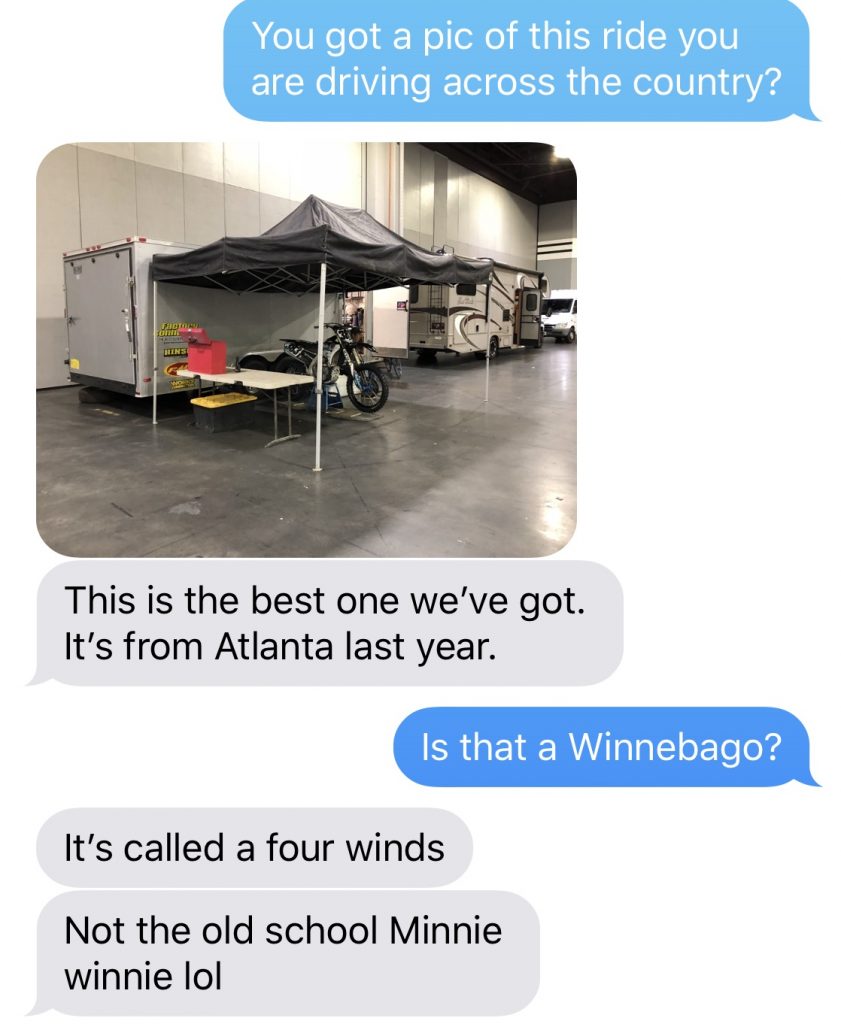Image resolution: width=841 pixels, height=1024 pixels.
Task: Open the trailer and canopy photo attachment
Action: coord(306,349)
